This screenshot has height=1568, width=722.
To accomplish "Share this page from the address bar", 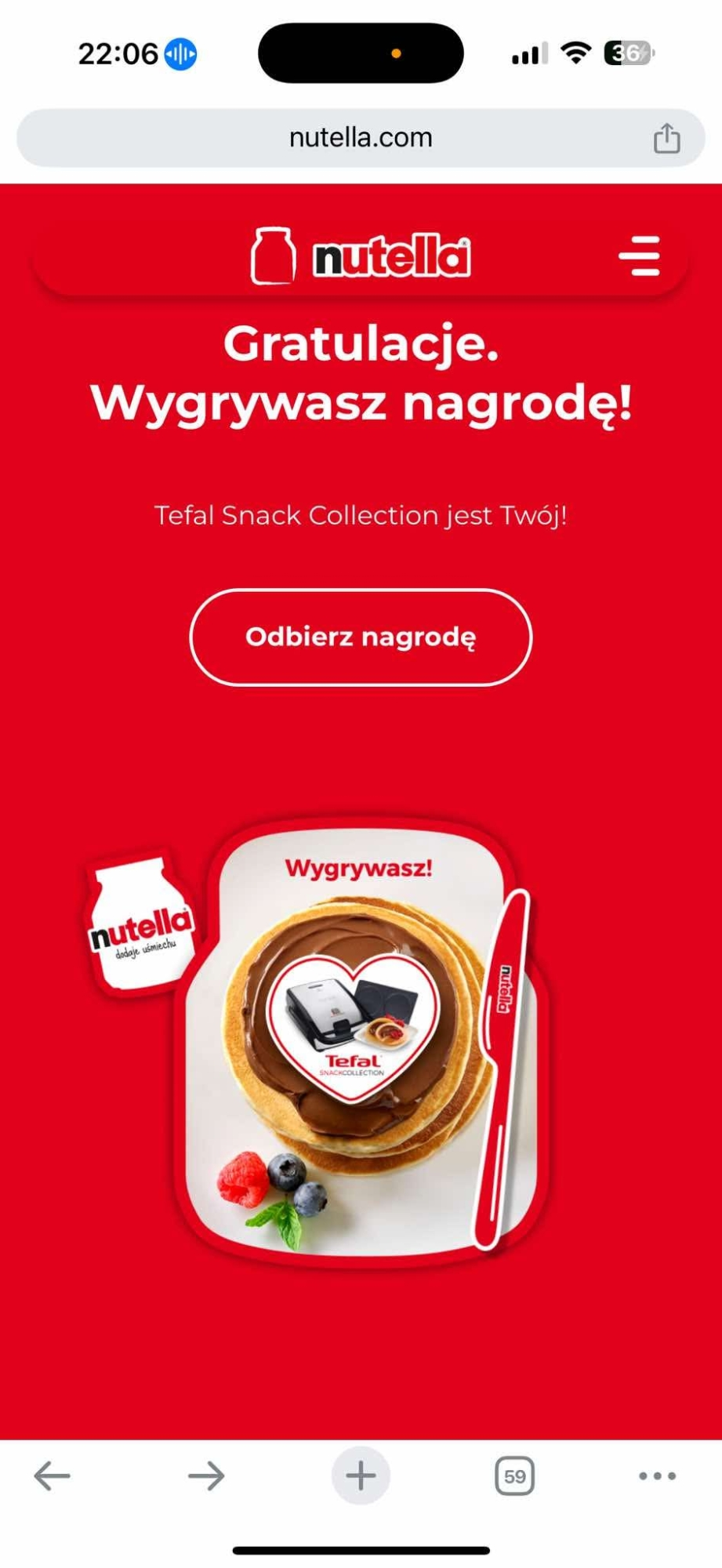I will coord(666,139).
